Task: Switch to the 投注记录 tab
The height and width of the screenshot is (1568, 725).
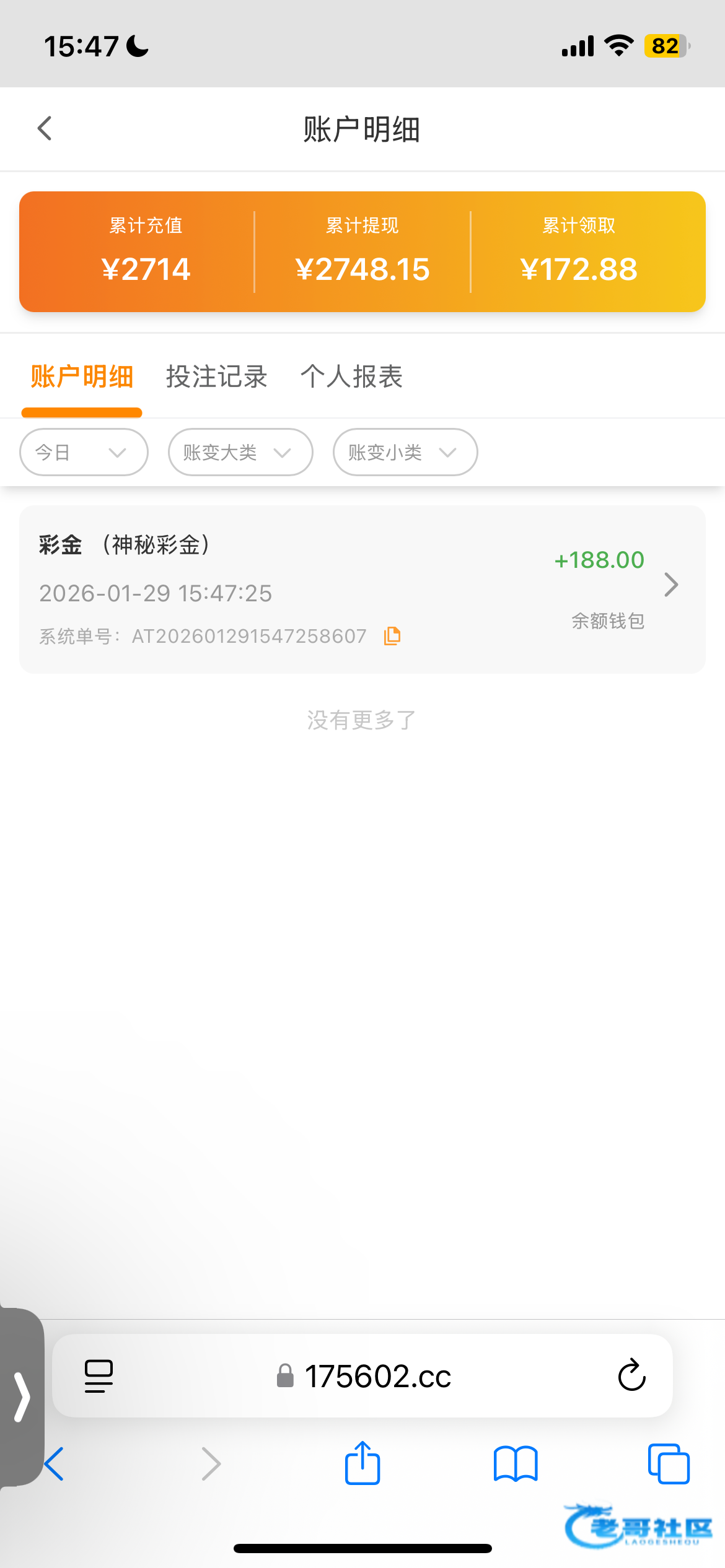Action: pyautogui.click(x=216, y=377)
